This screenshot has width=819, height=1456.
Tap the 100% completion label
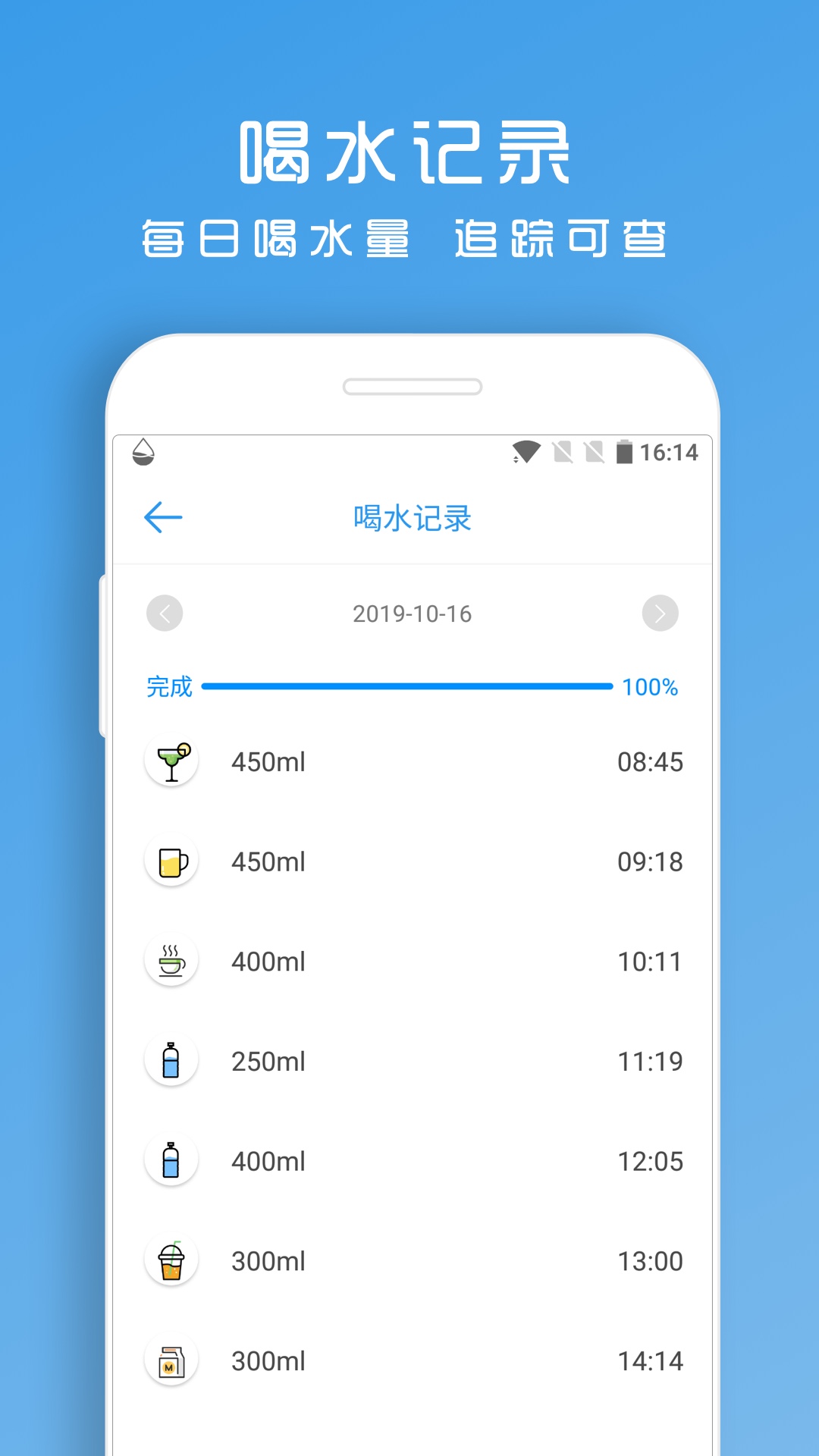[x=651, y=687]
